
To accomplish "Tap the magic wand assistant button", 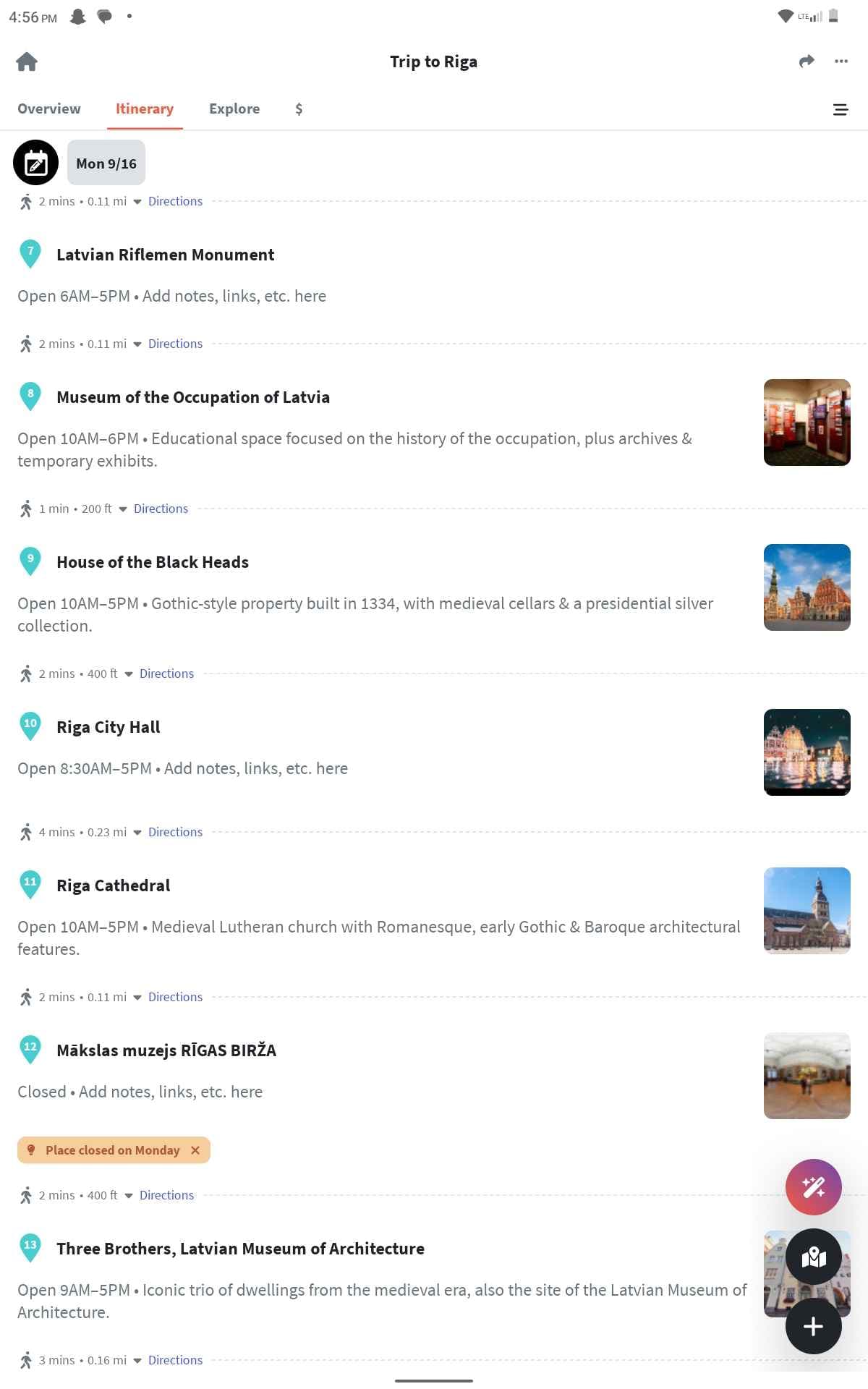I will [x=814, y=1187].
